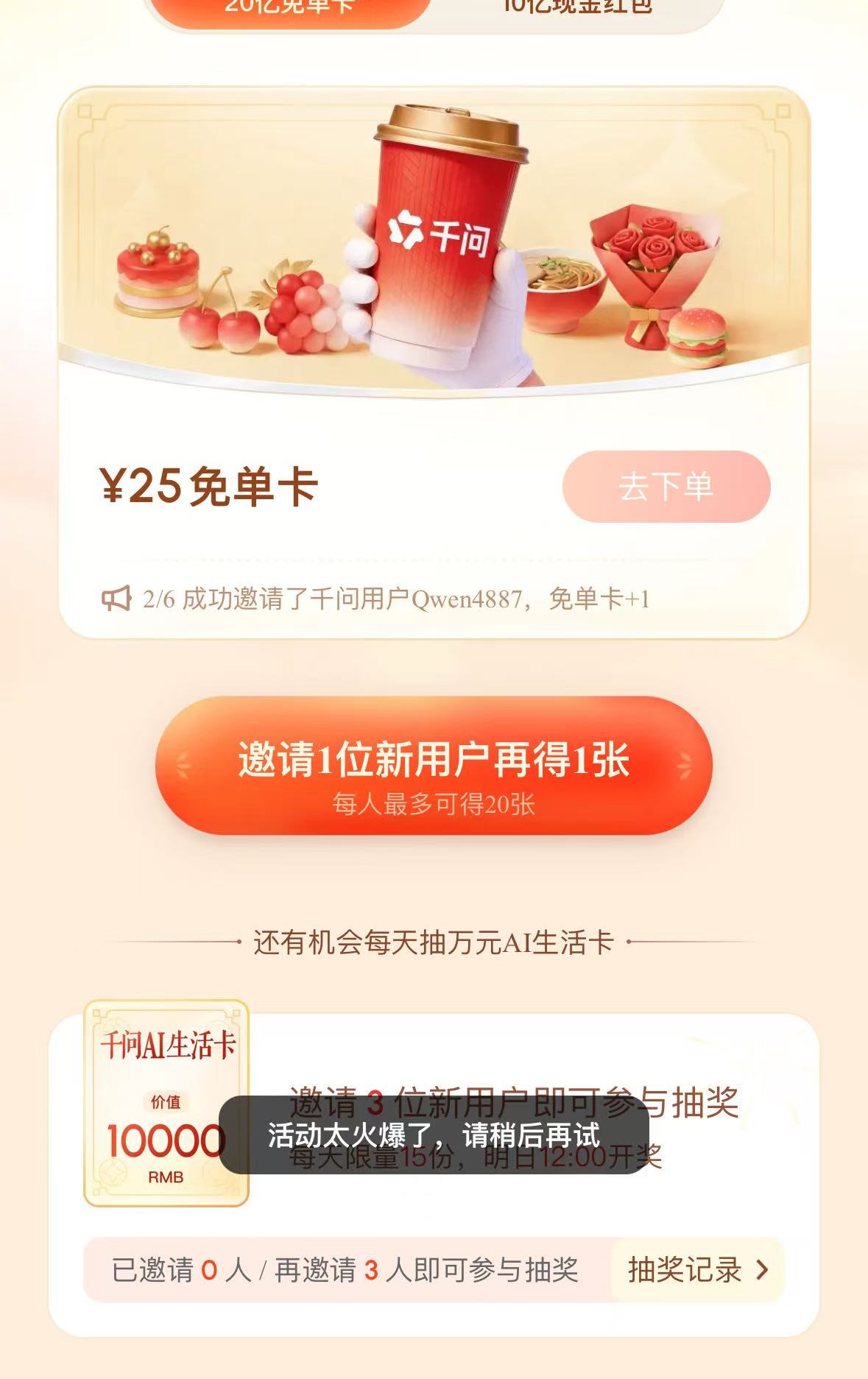Screen dimensions: 868x1379
Task: Tap the 去下单 button
Action: (666, 487)
